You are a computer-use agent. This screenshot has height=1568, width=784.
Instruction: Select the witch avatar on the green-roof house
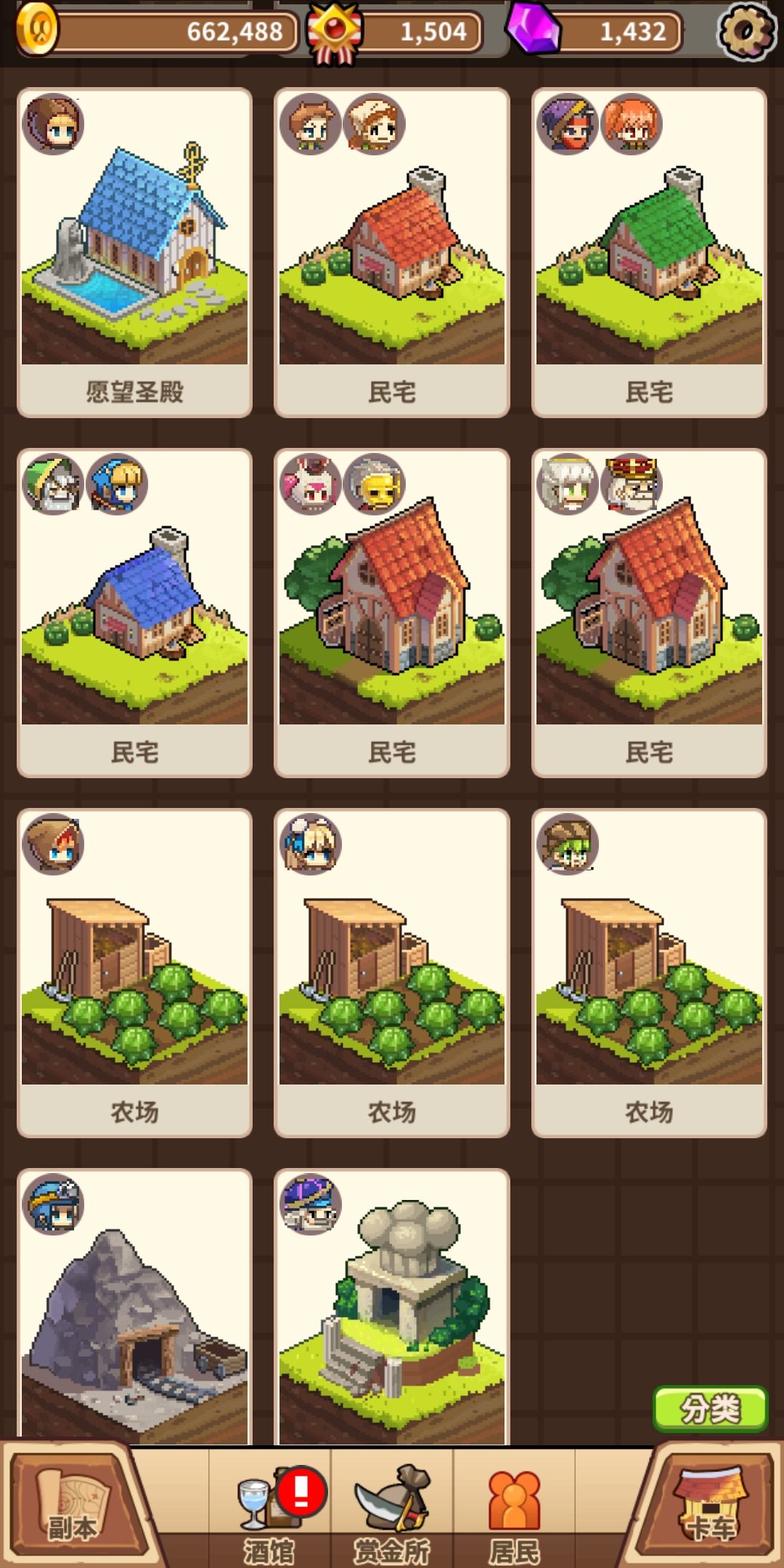coord(571,122)
